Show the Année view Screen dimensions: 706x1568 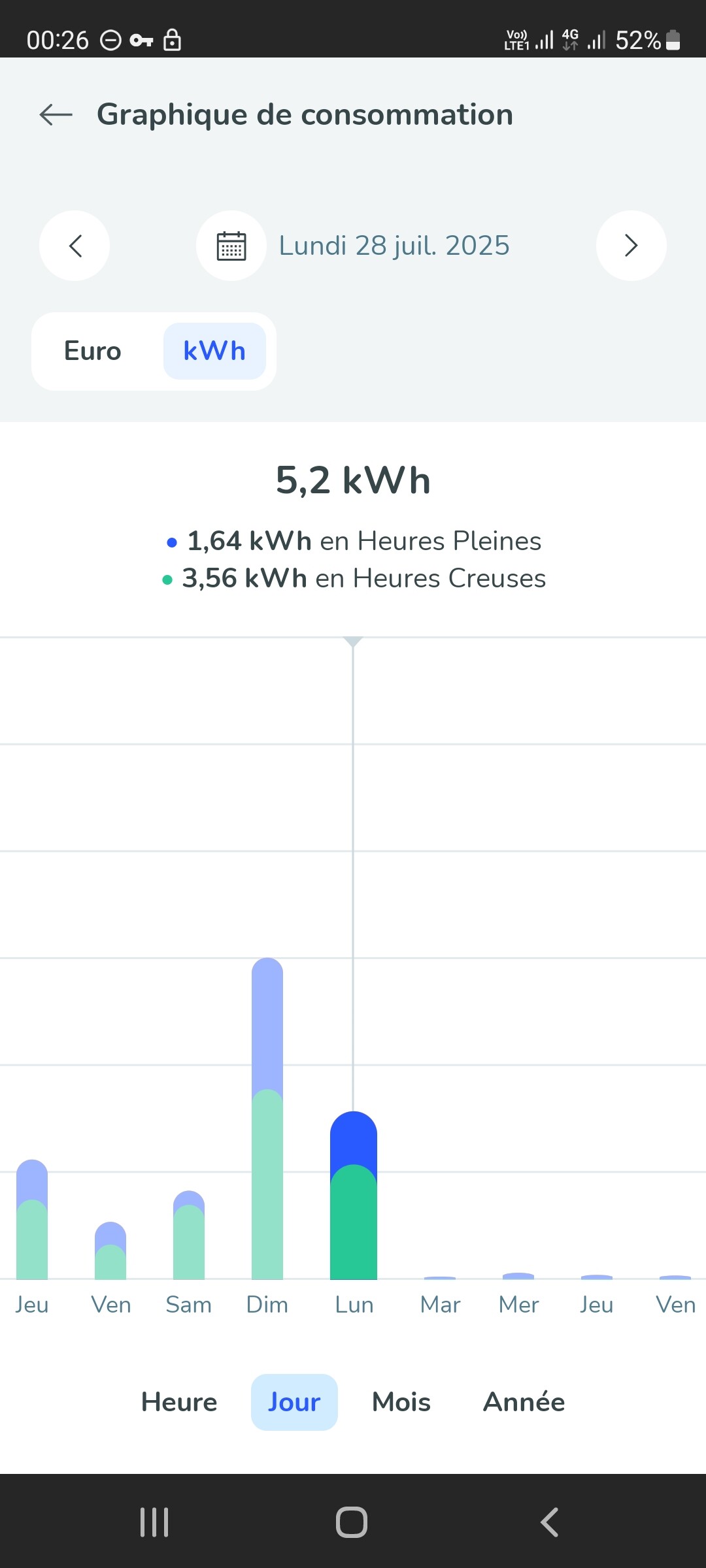pyautogui.click(x=524, y=1402)
